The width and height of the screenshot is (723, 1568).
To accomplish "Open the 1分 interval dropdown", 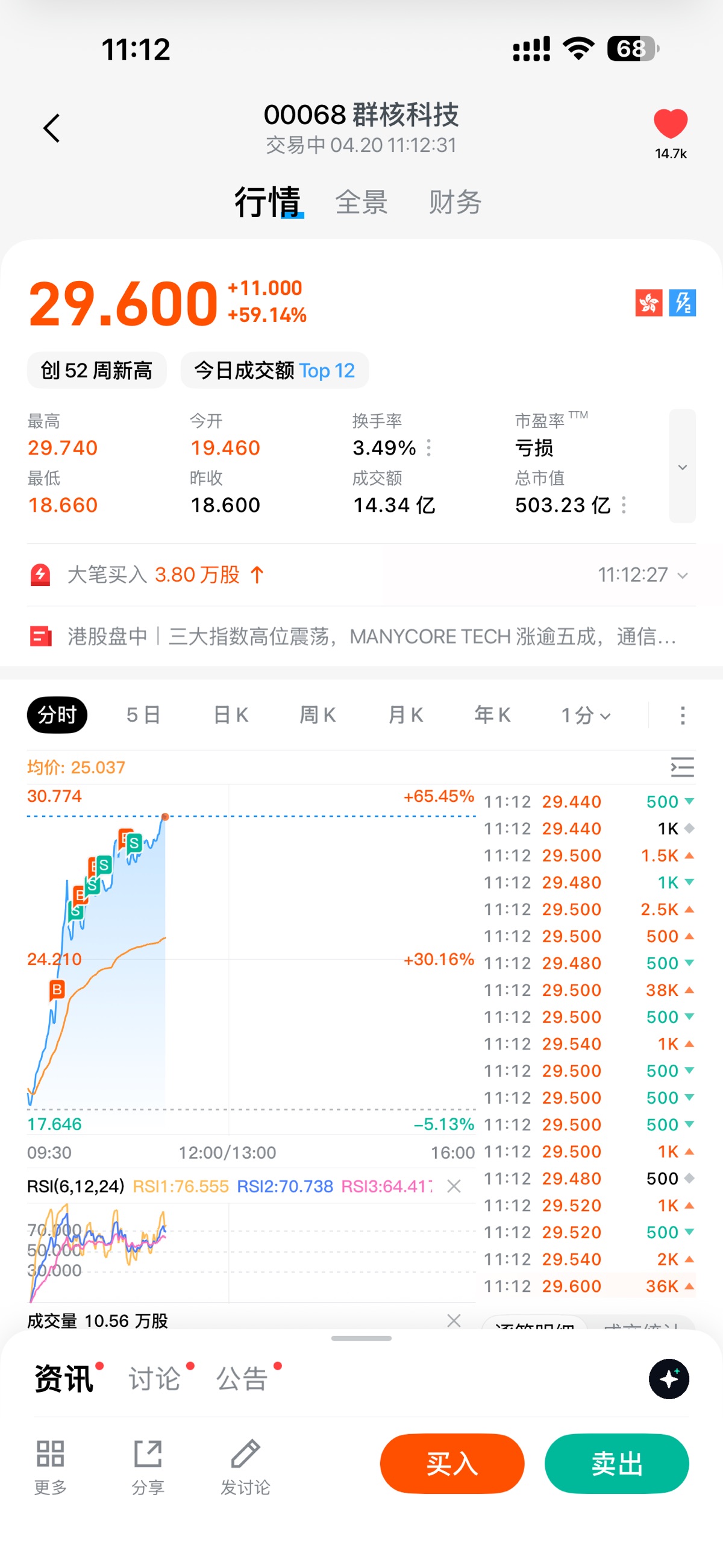I will (x=585, y=715).
